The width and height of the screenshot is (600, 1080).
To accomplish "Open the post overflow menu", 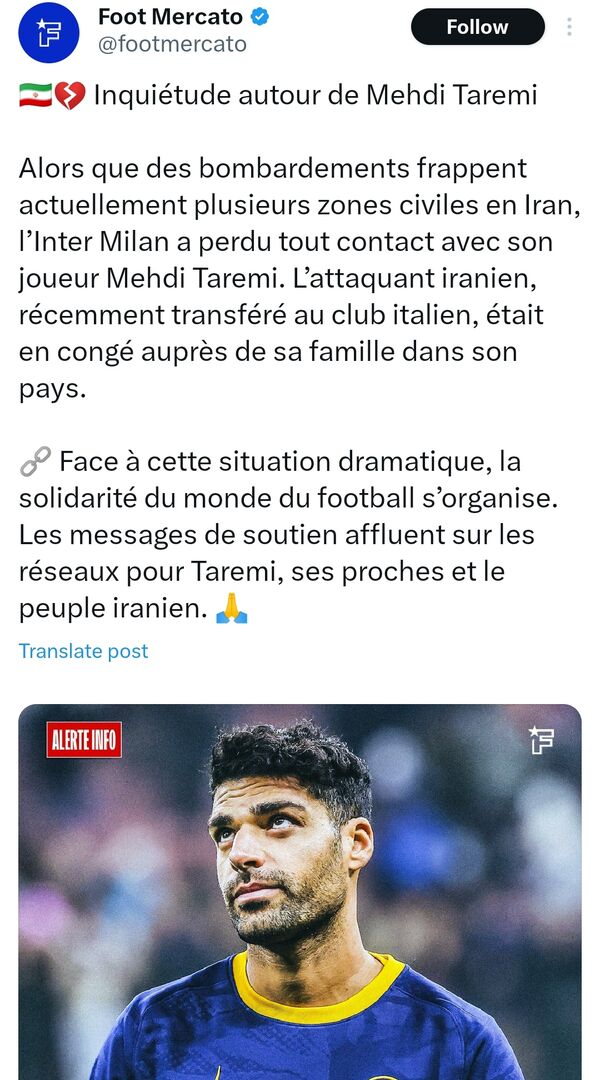I will click(570, 27).
